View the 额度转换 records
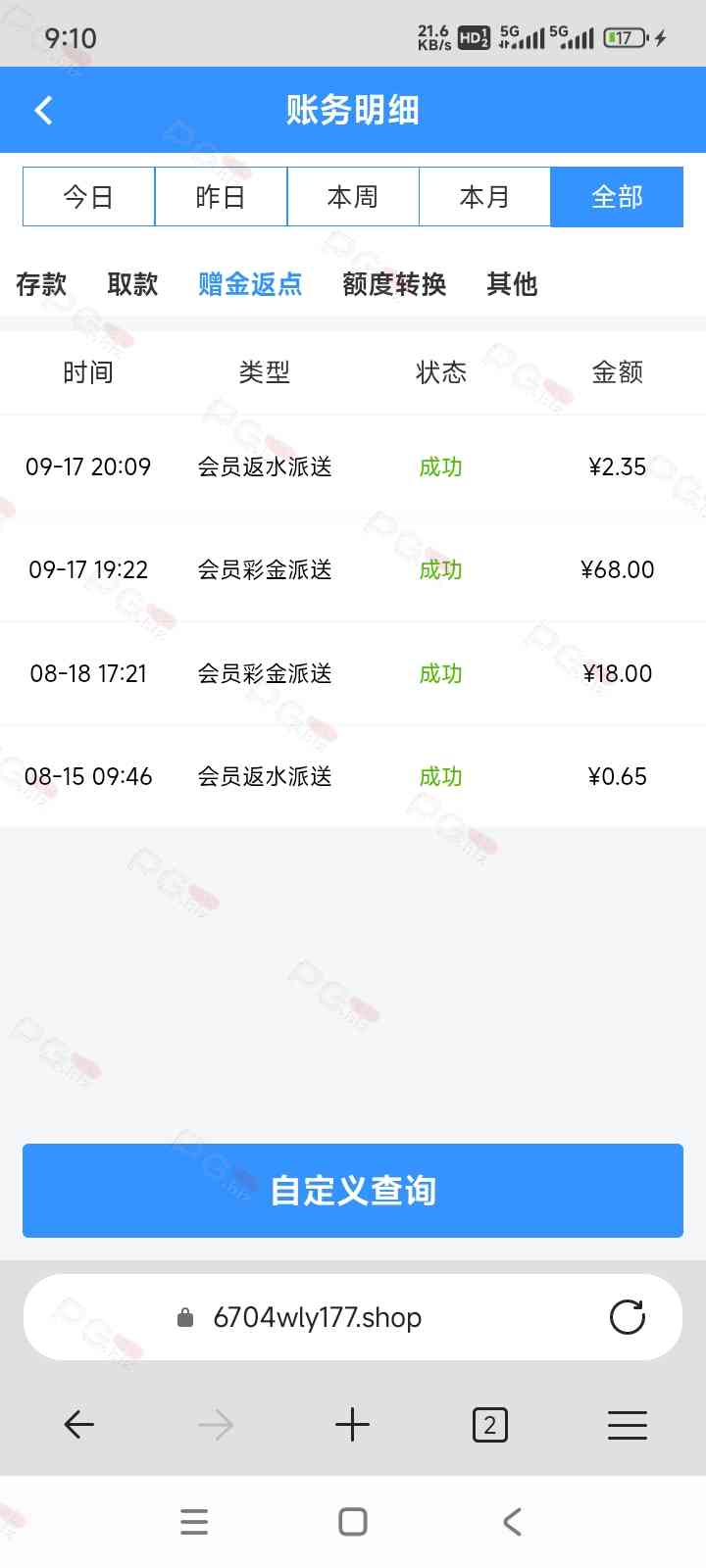The image size is (706, 1568). (394, 284)
